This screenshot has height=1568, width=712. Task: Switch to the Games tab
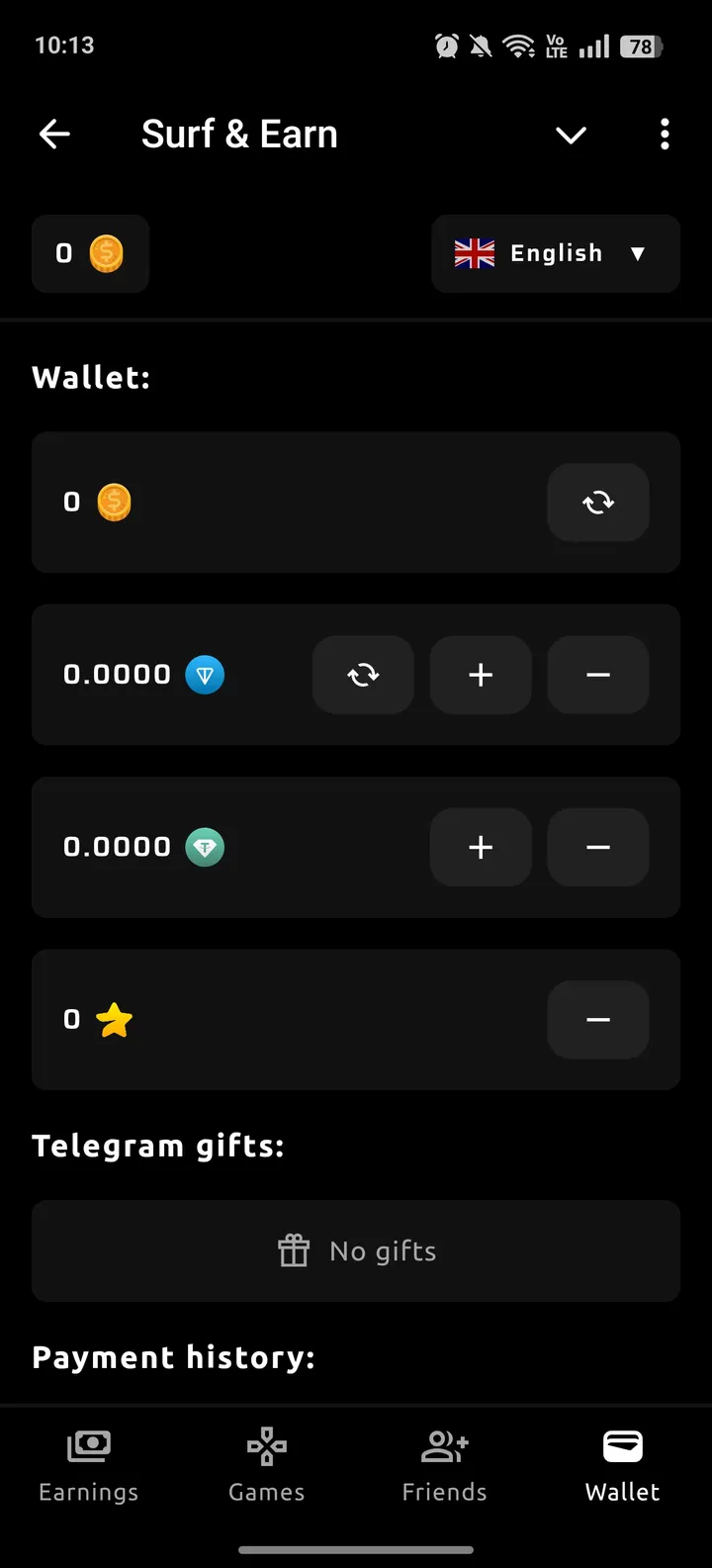click(267, 1466)
